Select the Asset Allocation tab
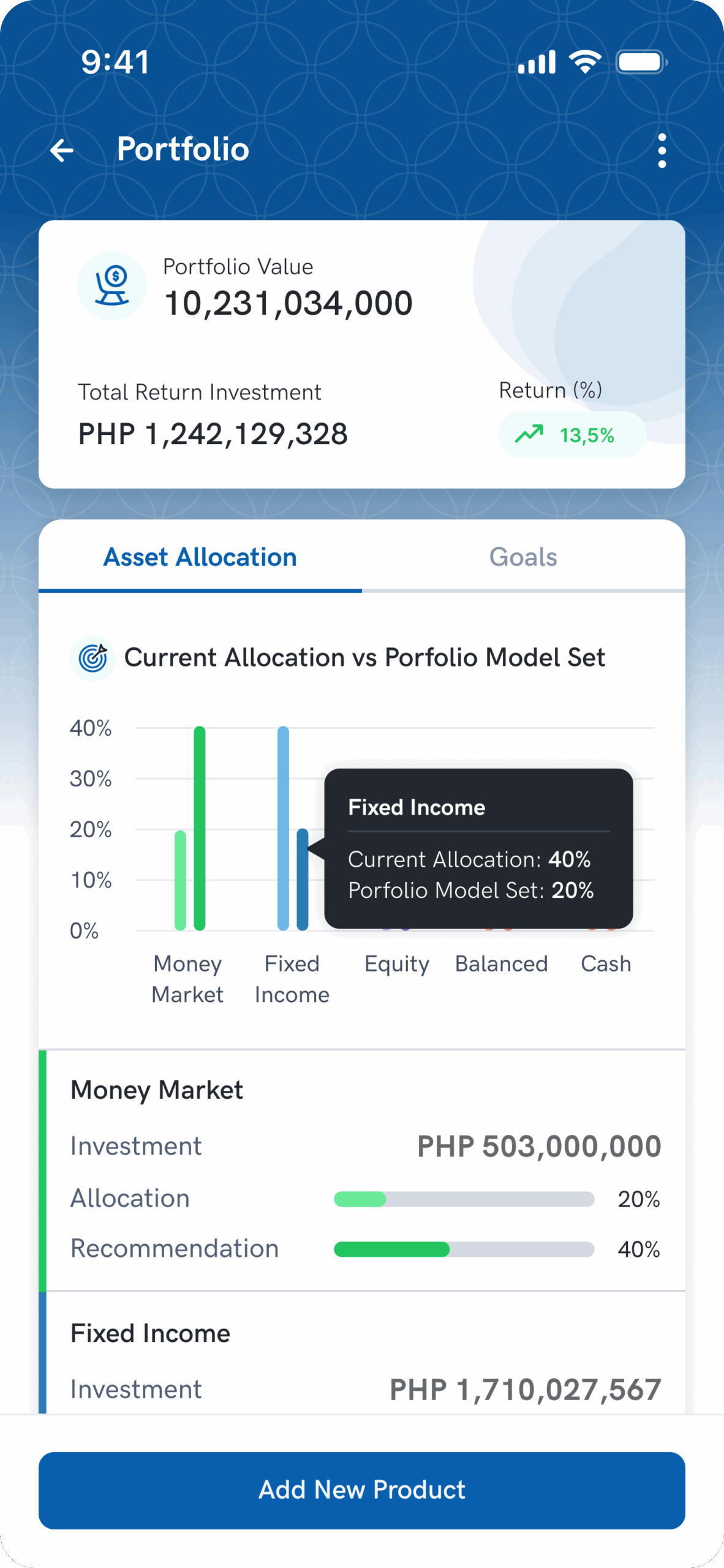Viewport: 724px width, 1568px height. [x=200, y=557]
